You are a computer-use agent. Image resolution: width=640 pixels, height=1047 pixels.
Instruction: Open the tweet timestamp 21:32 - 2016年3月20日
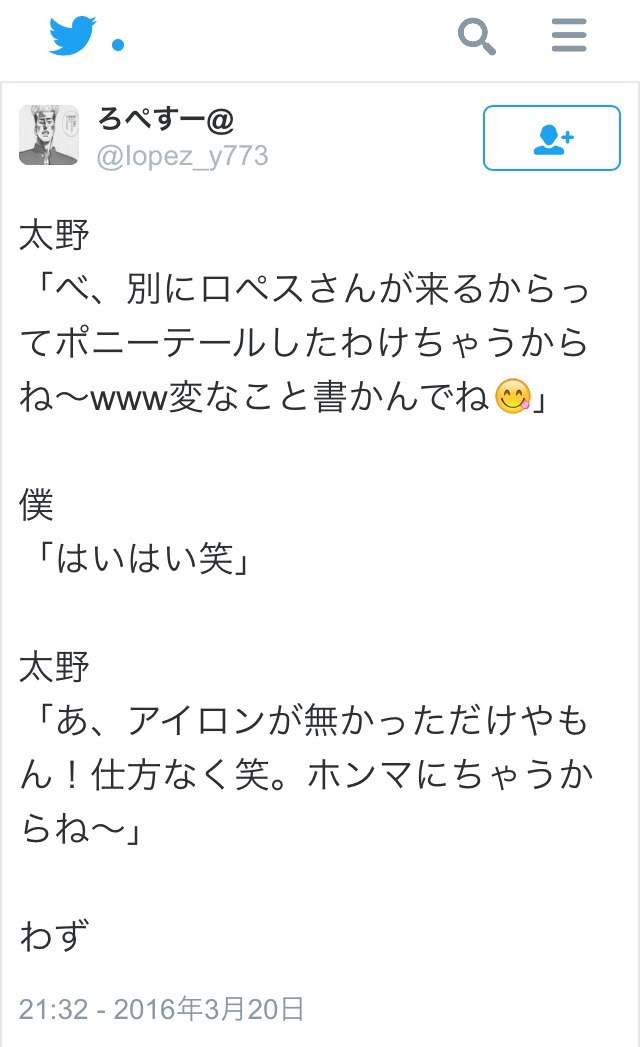[162, 1009]
